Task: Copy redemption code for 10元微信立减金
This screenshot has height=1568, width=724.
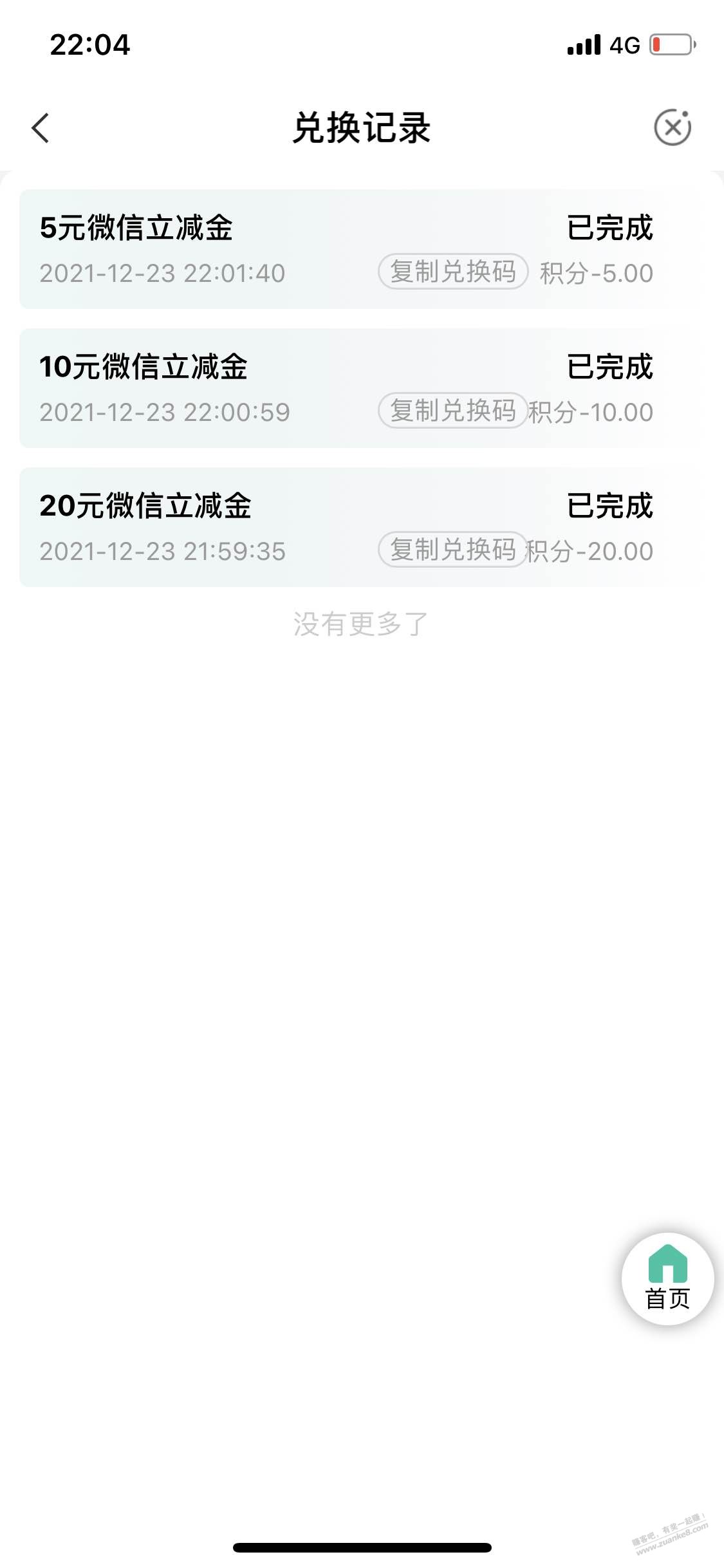Action: tap(453, 411)
